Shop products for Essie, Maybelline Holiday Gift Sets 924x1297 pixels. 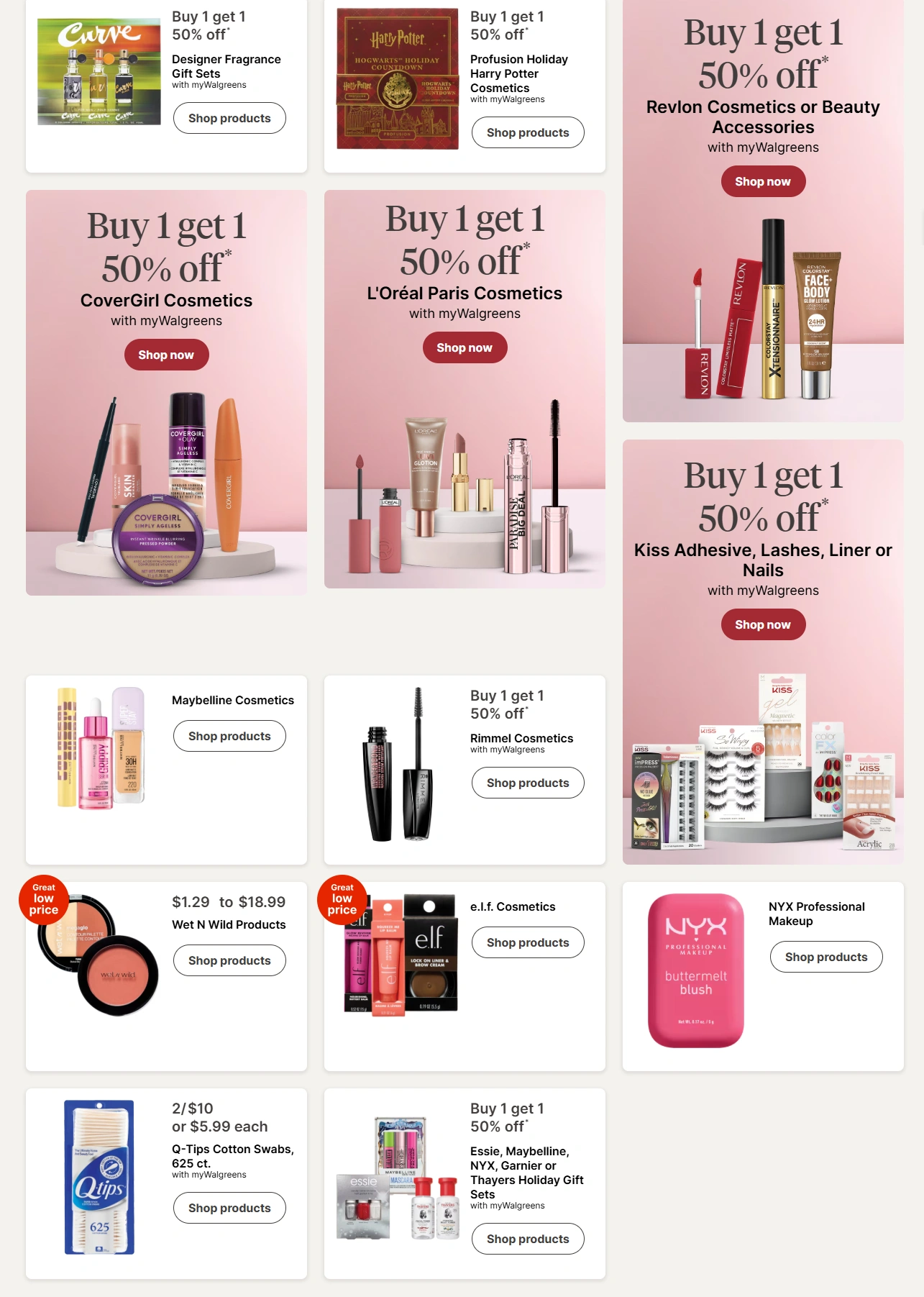point(527,1239)
